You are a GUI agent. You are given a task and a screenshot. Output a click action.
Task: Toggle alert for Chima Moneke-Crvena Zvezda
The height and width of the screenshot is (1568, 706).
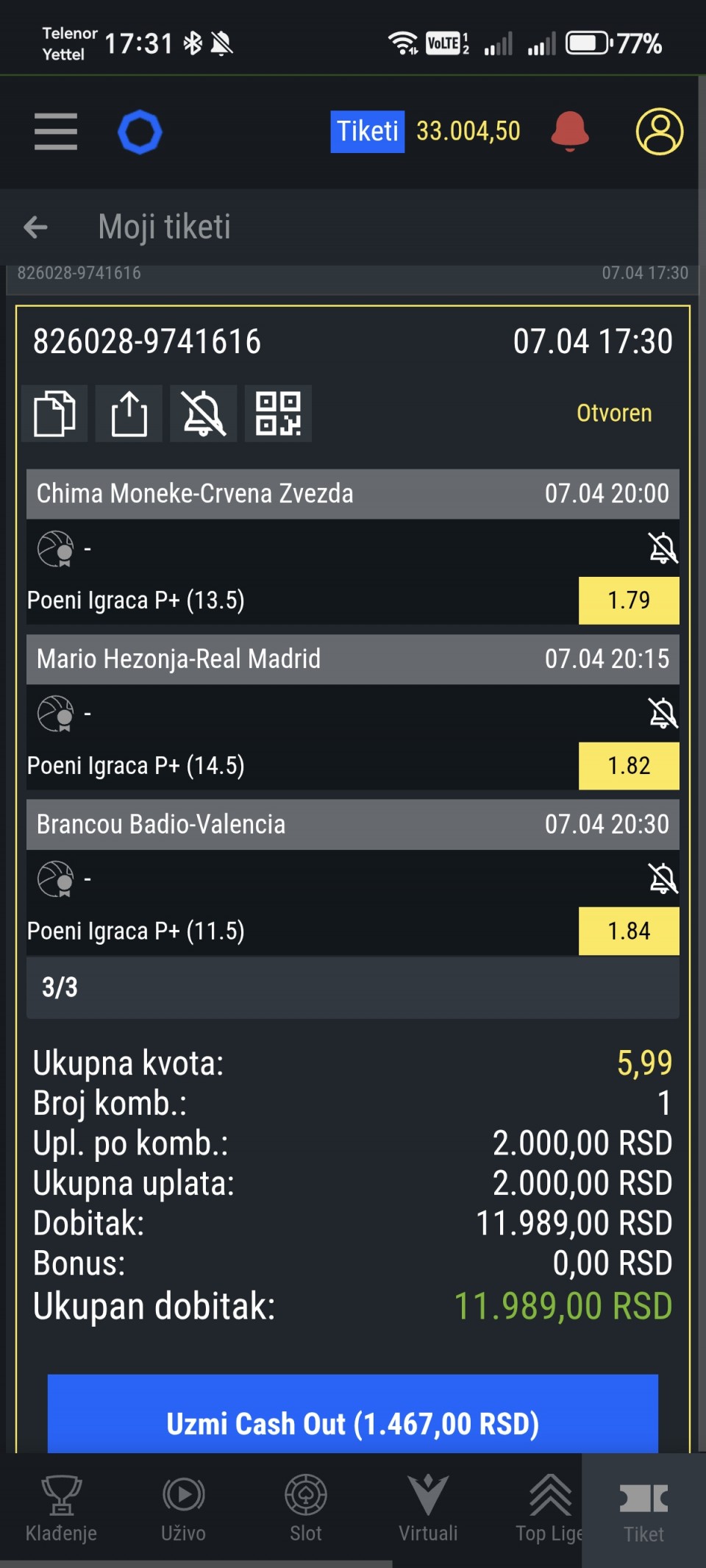tap(662, 548)
